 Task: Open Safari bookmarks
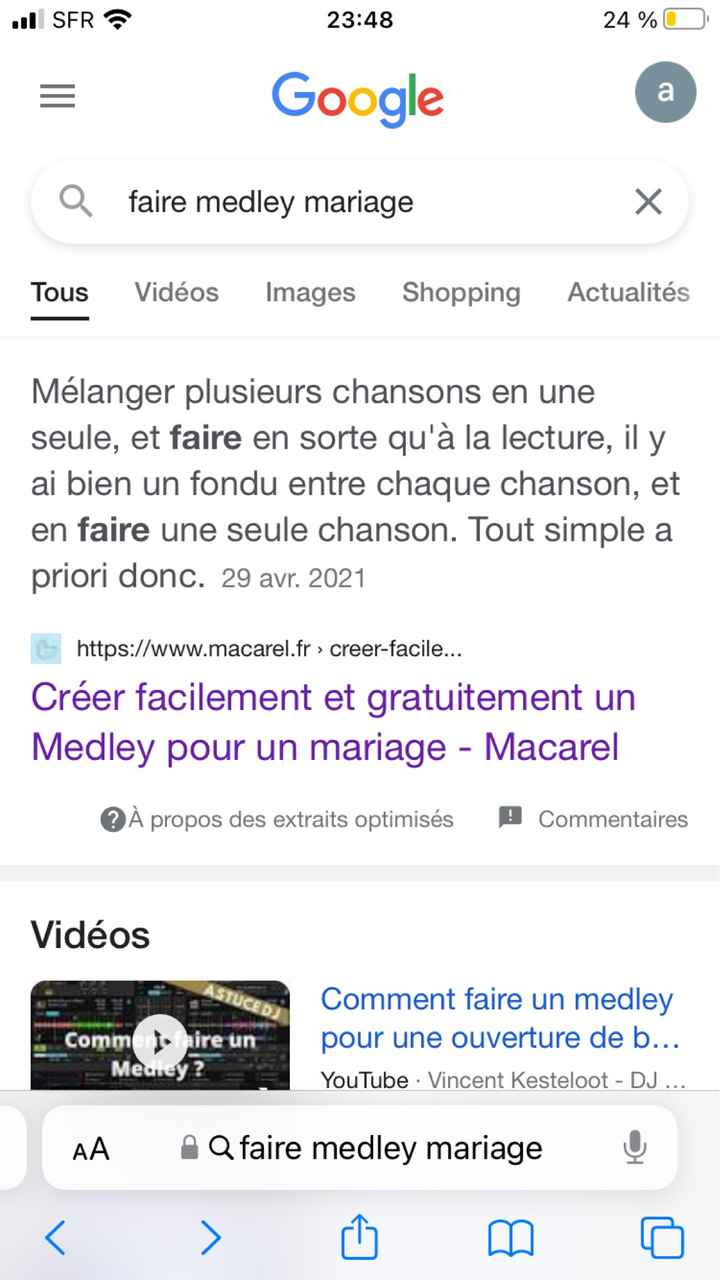coord(511,1239)
